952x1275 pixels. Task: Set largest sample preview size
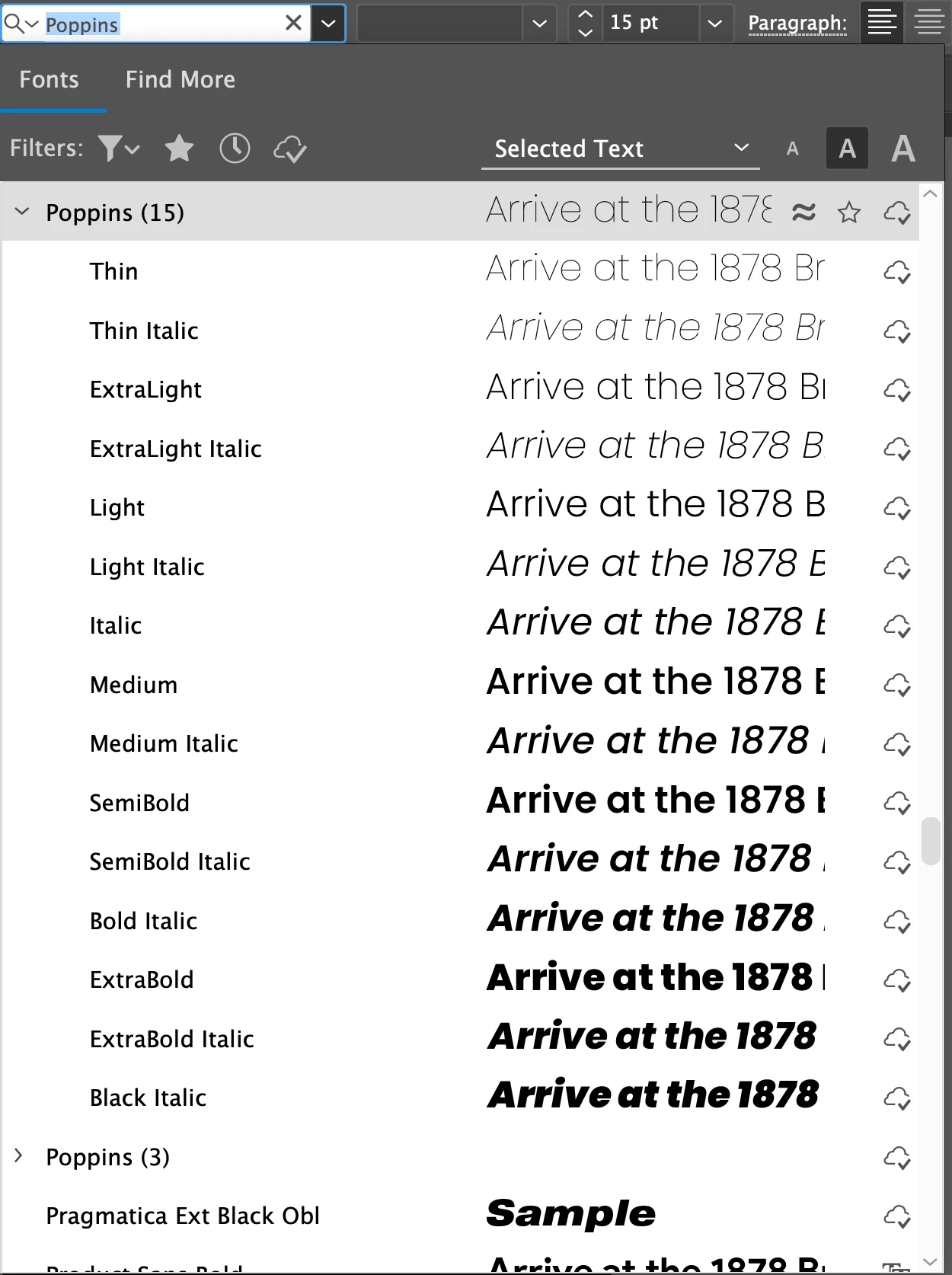tap(902, 149)
